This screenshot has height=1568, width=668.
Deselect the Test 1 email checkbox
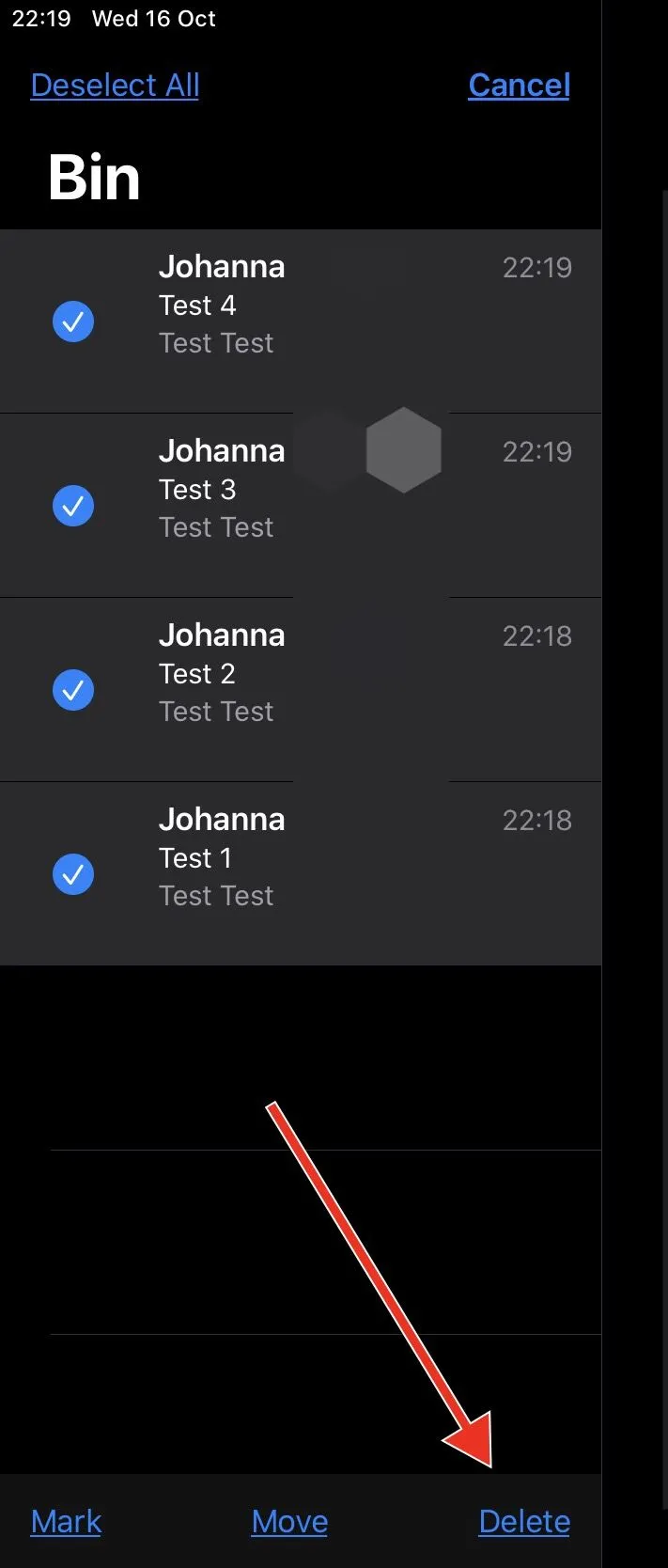[73, 874]
